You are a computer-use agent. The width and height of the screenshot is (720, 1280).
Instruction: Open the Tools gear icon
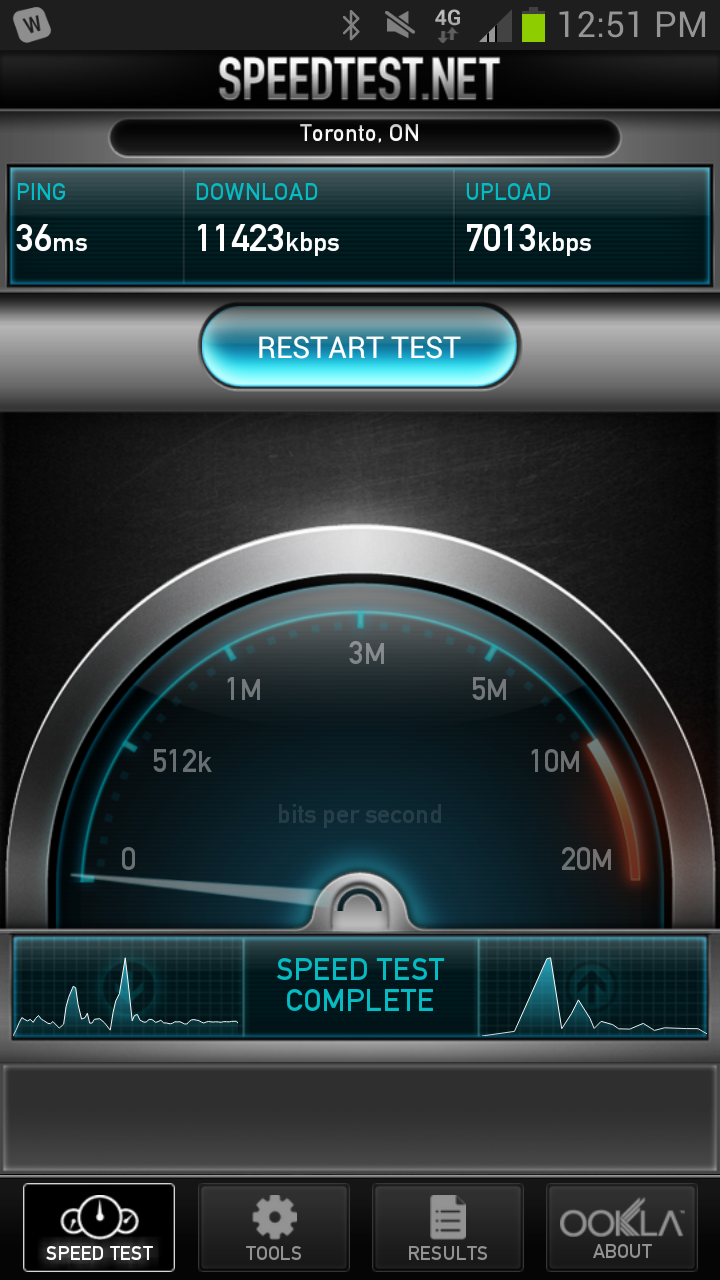273,1215
